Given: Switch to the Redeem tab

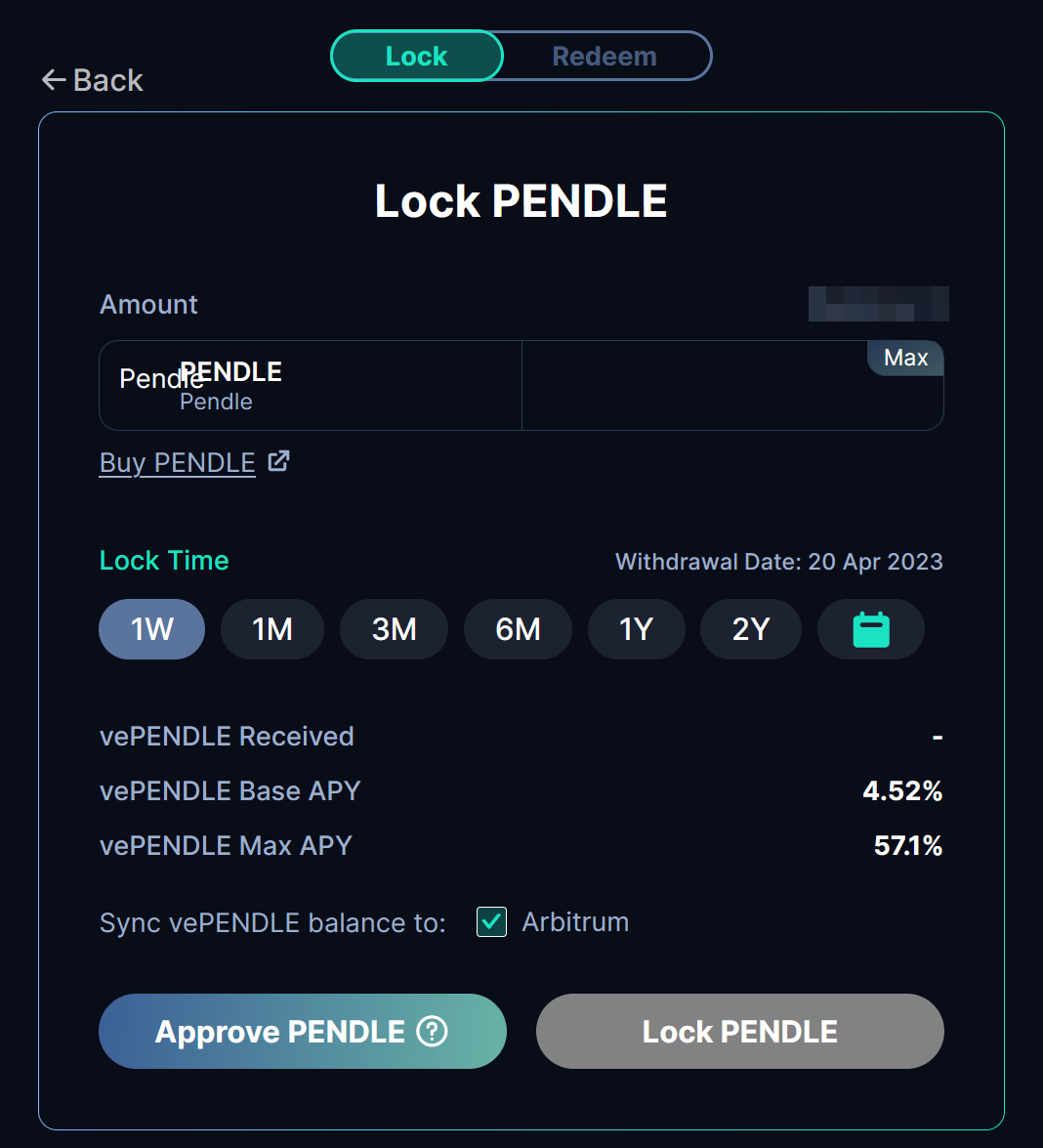Looking at the screenshot, I should point(605,57).
